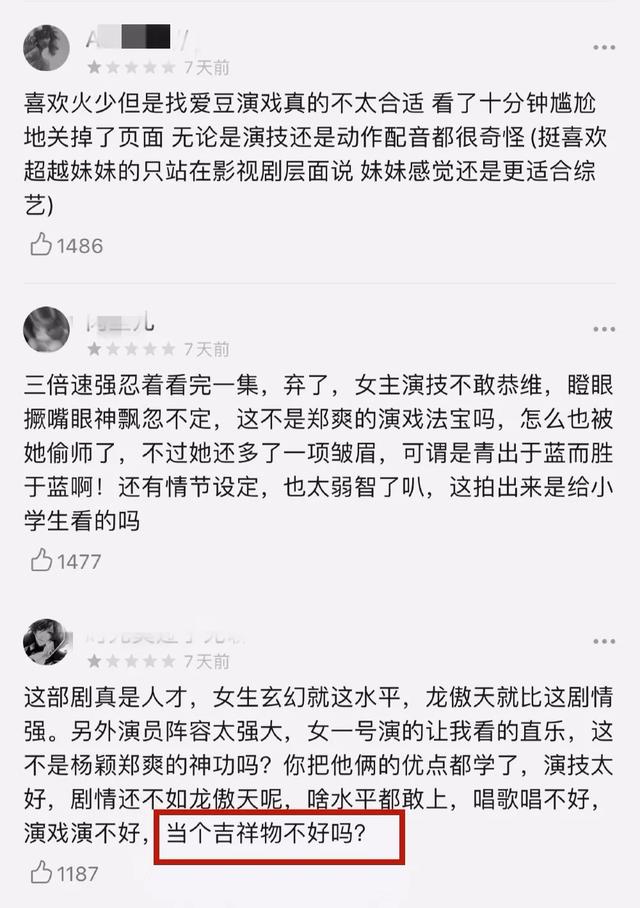Open avatar of reviewer who wrote 喜欢火少
The image size is (640, 908).
click(46, 47)
